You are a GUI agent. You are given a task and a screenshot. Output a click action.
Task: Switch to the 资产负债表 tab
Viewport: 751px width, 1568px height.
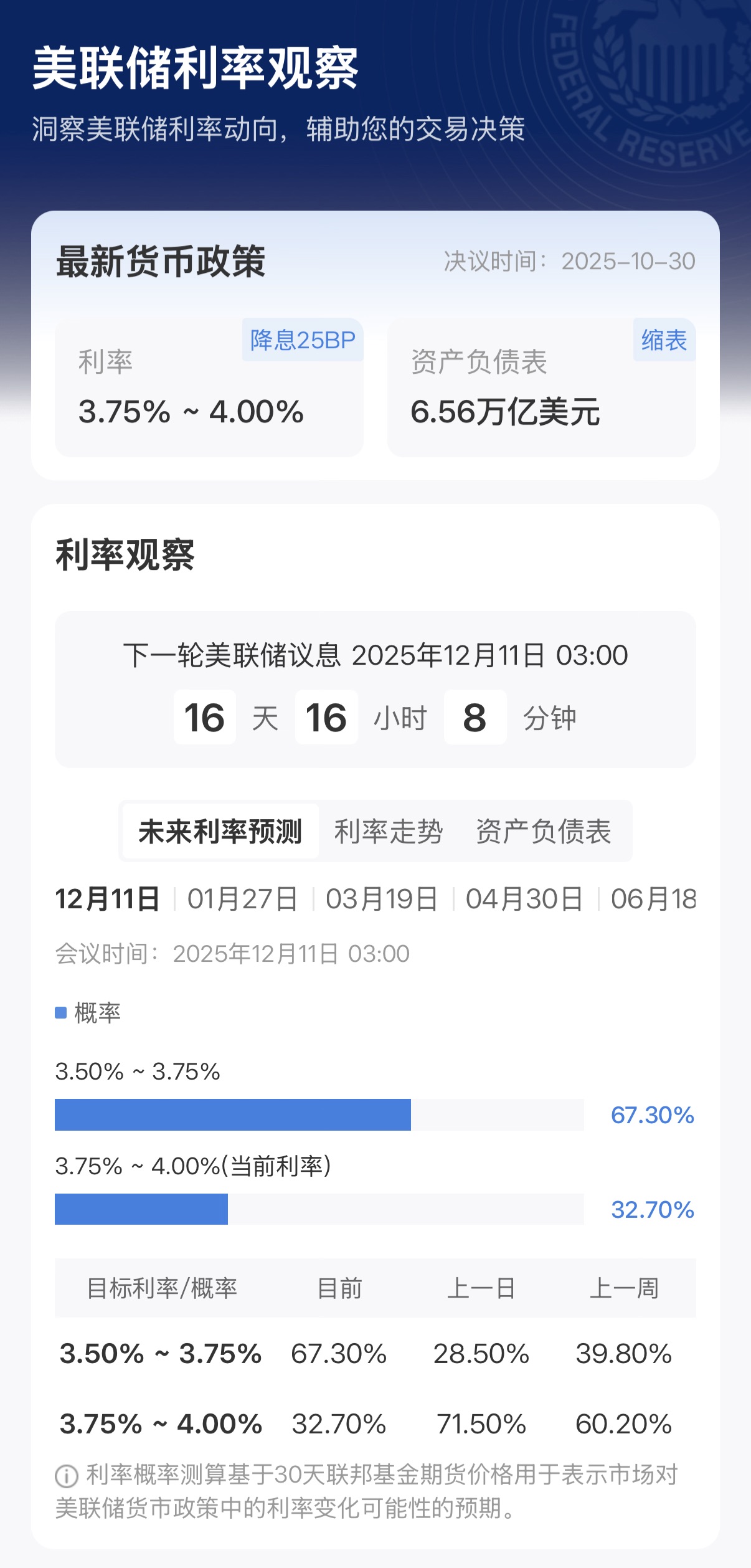543,832
